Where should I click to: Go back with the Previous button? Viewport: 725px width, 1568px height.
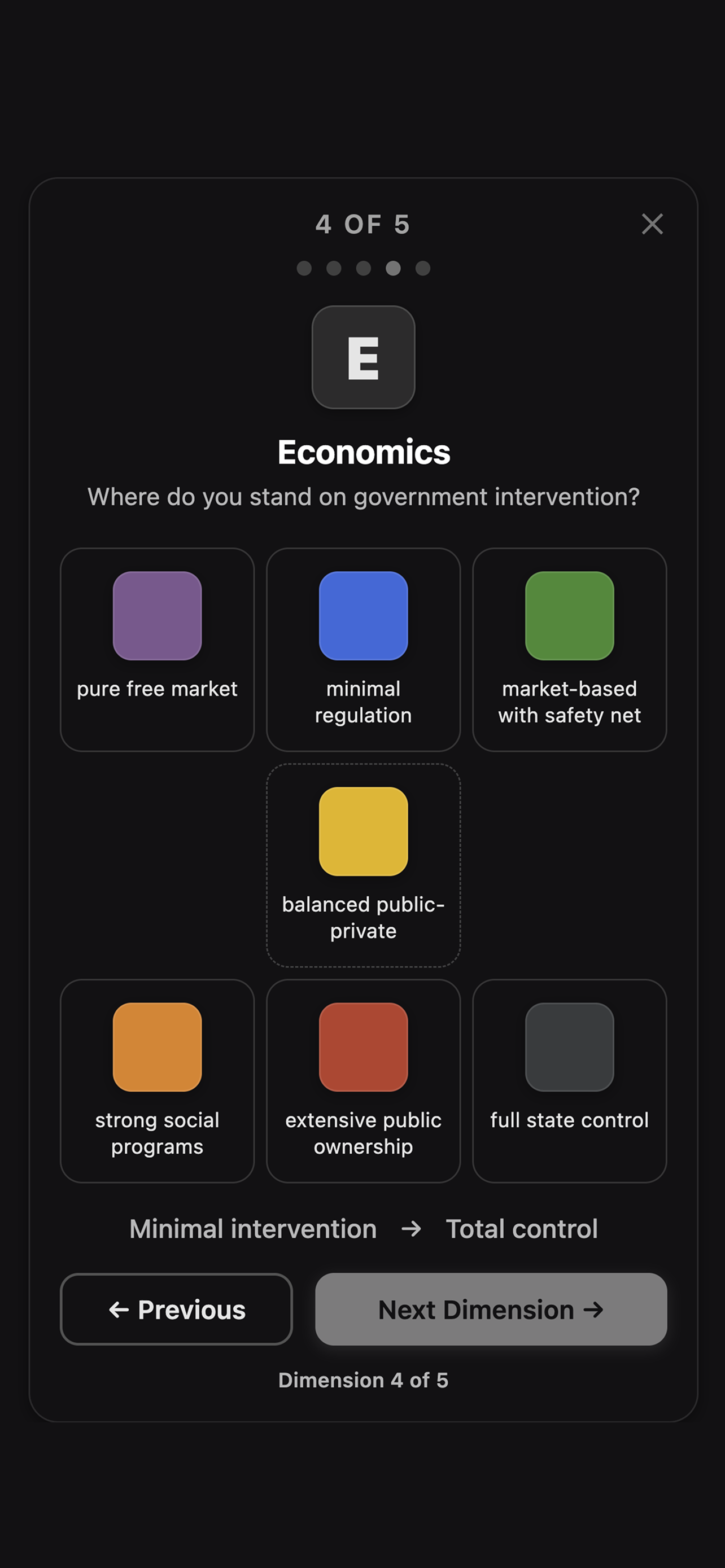pyautogui.click(x=177, y=1309)
